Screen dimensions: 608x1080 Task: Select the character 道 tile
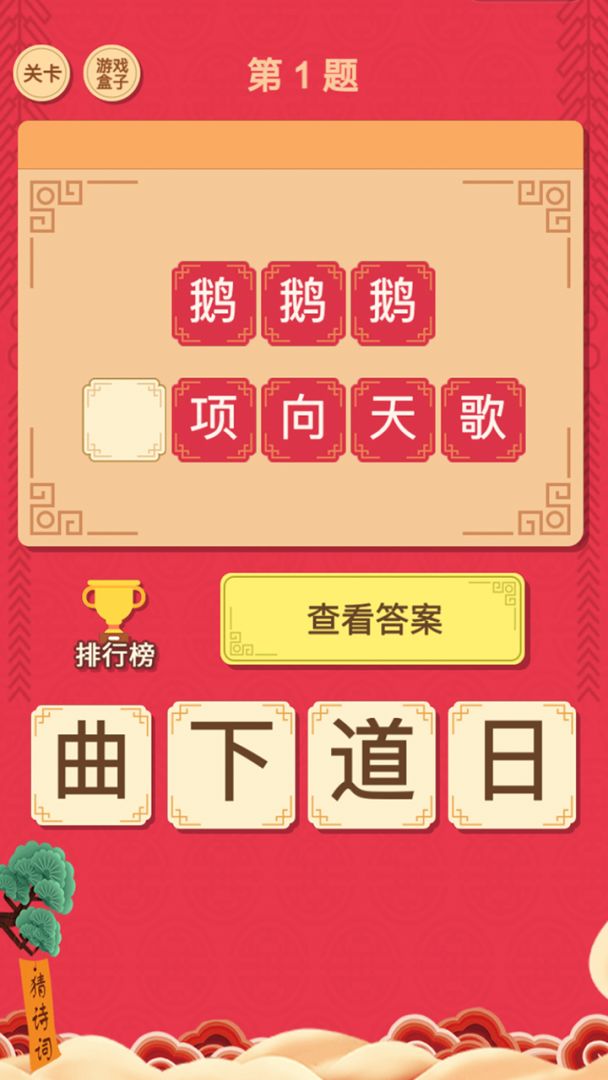(372, 765)
